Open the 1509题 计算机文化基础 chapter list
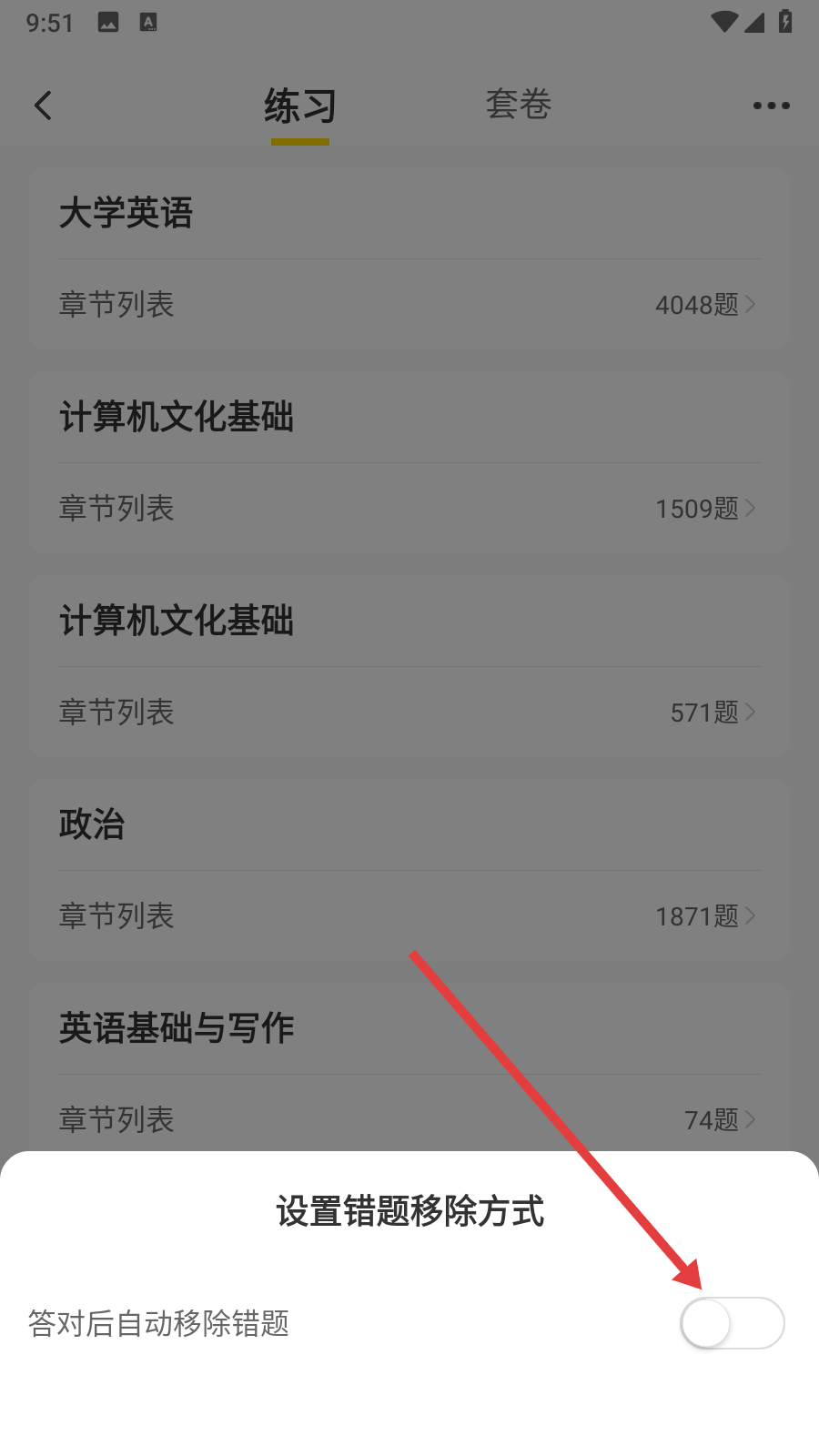The width and height of the screenshot is (819, 1456). click(409, 508)
